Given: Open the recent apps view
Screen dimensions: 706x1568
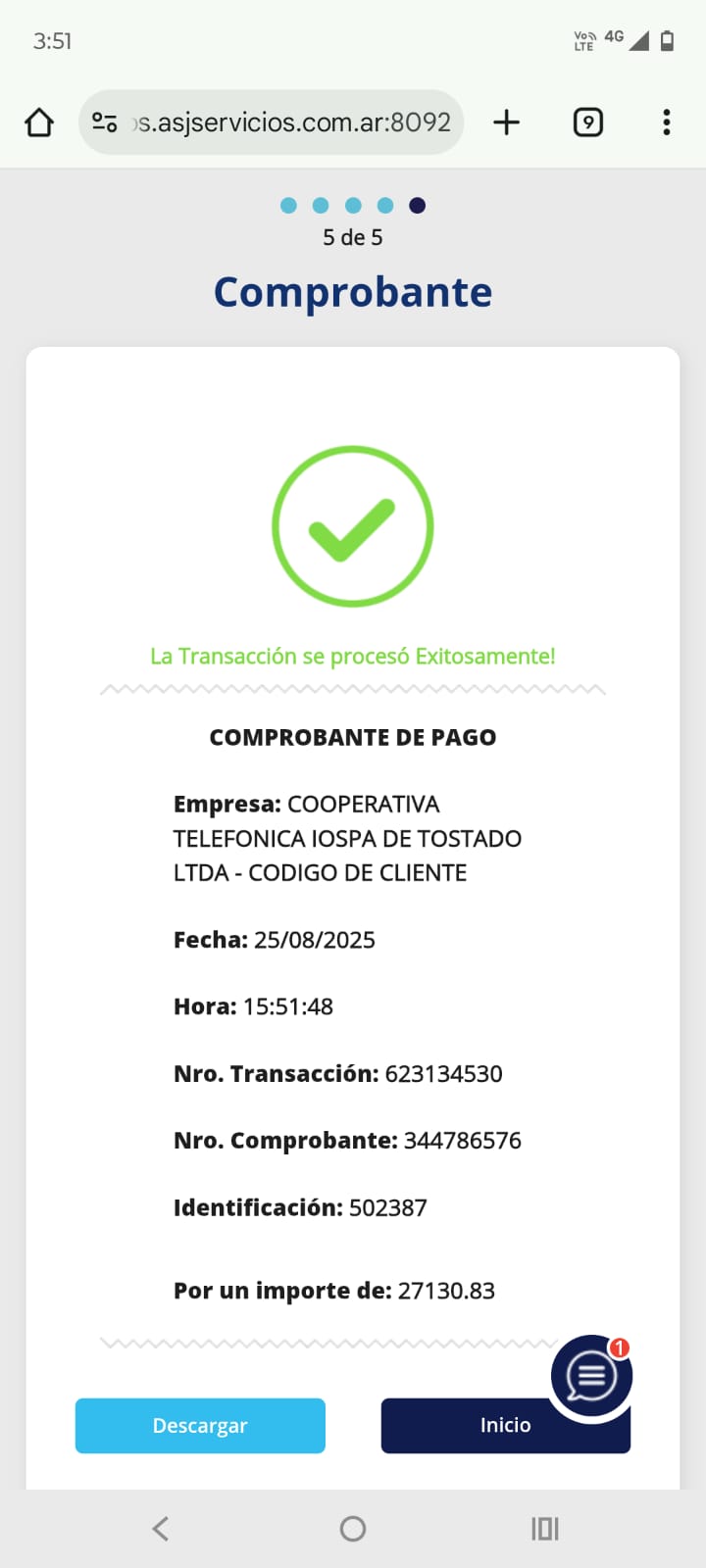Looking at the screenshot, I should pos(544,1528).
